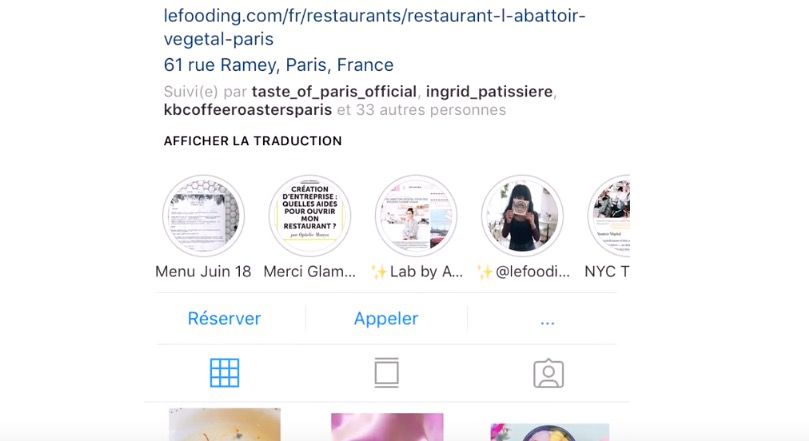Open address 61 rue Ramey, Paris
809x441 pixels.
click(x=278, y=65)
